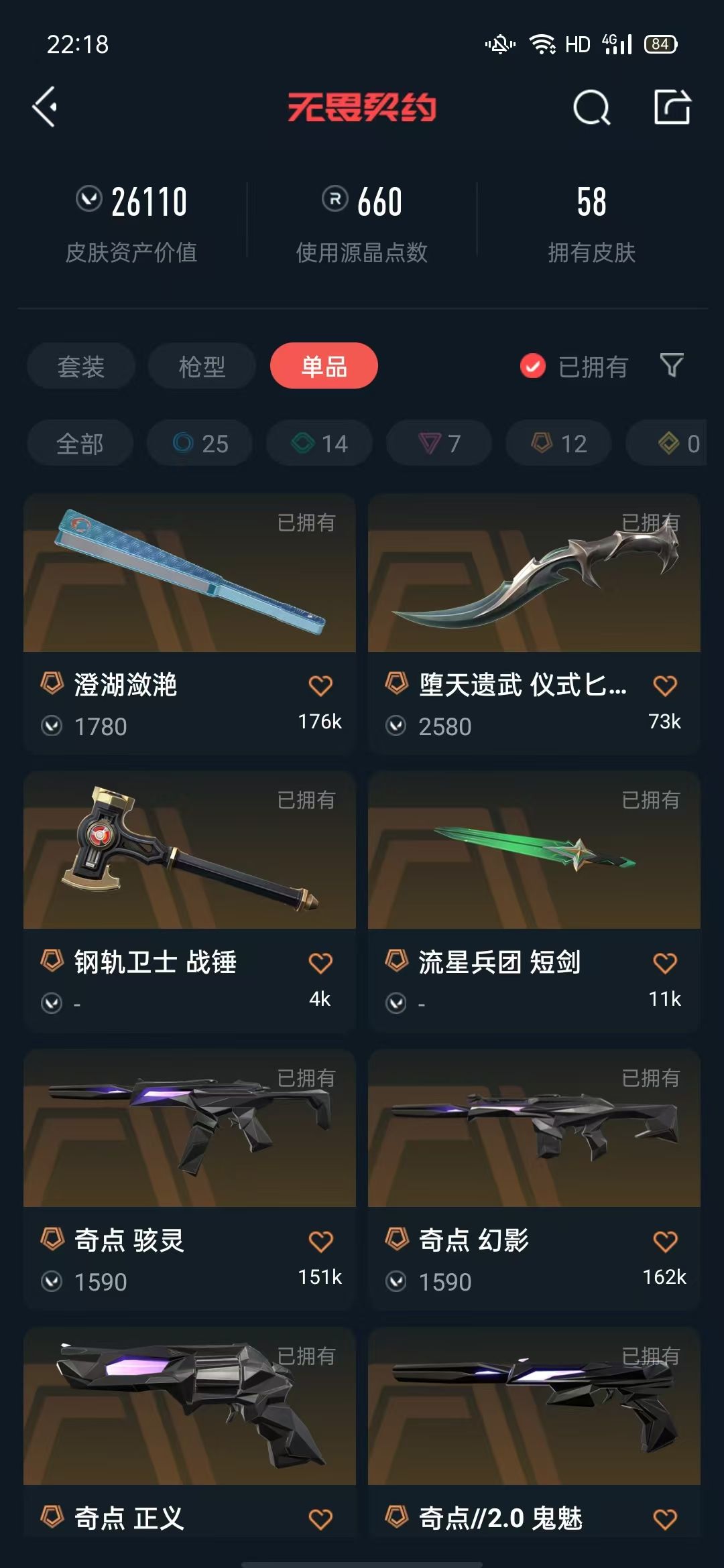
Task: Select the 单品 tab
Action: click(324, 366)
